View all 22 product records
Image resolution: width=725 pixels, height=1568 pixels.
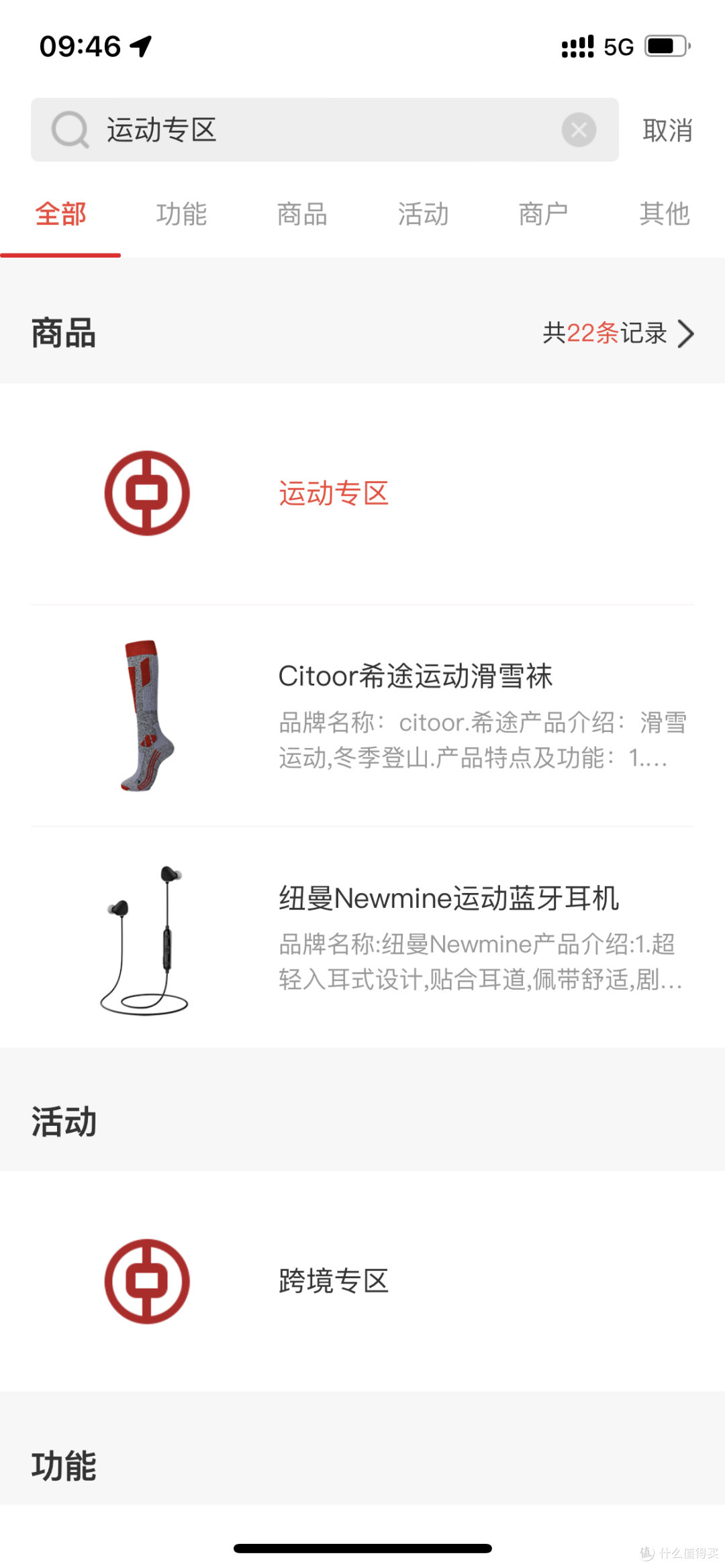coord(618,333)
